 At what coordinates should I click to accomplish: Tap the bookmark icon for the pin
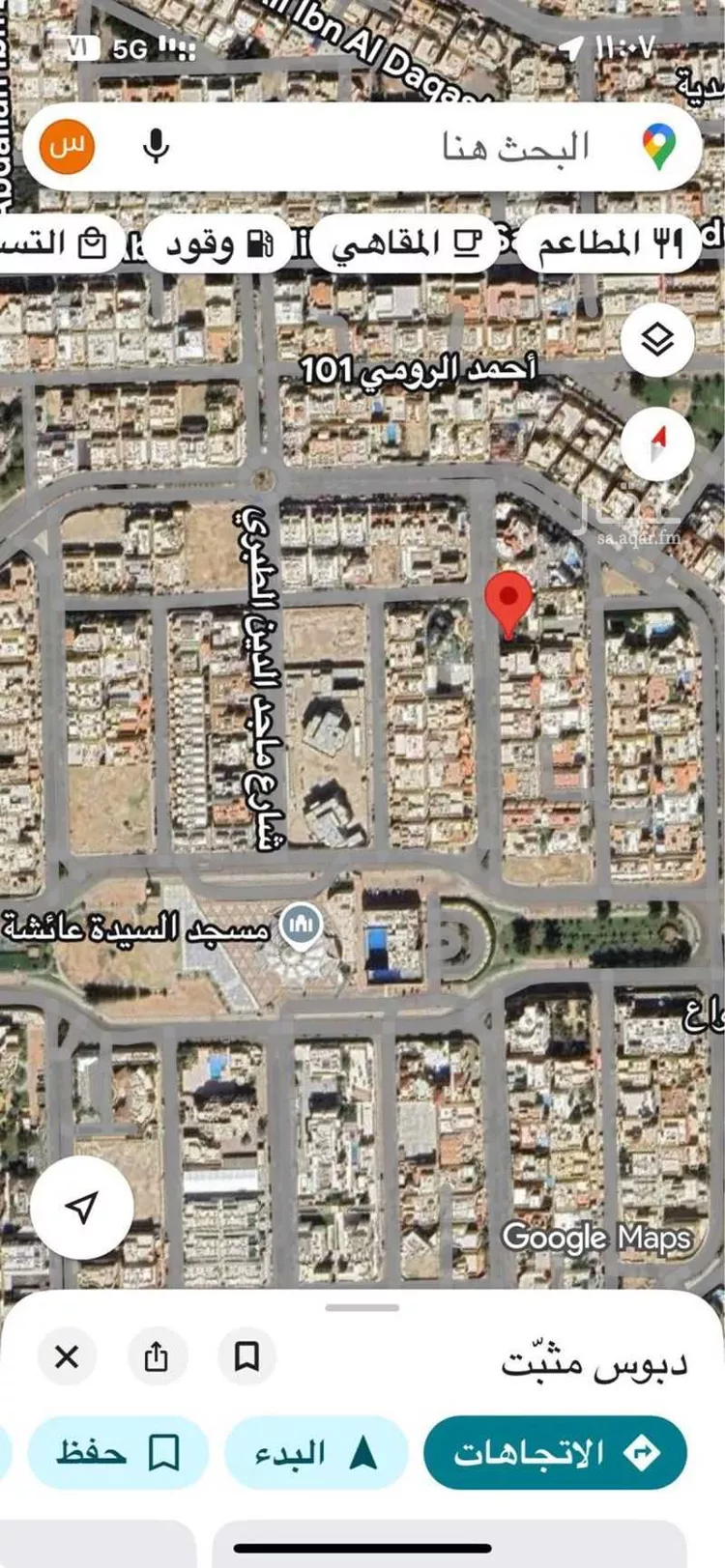coord(245,1357)
